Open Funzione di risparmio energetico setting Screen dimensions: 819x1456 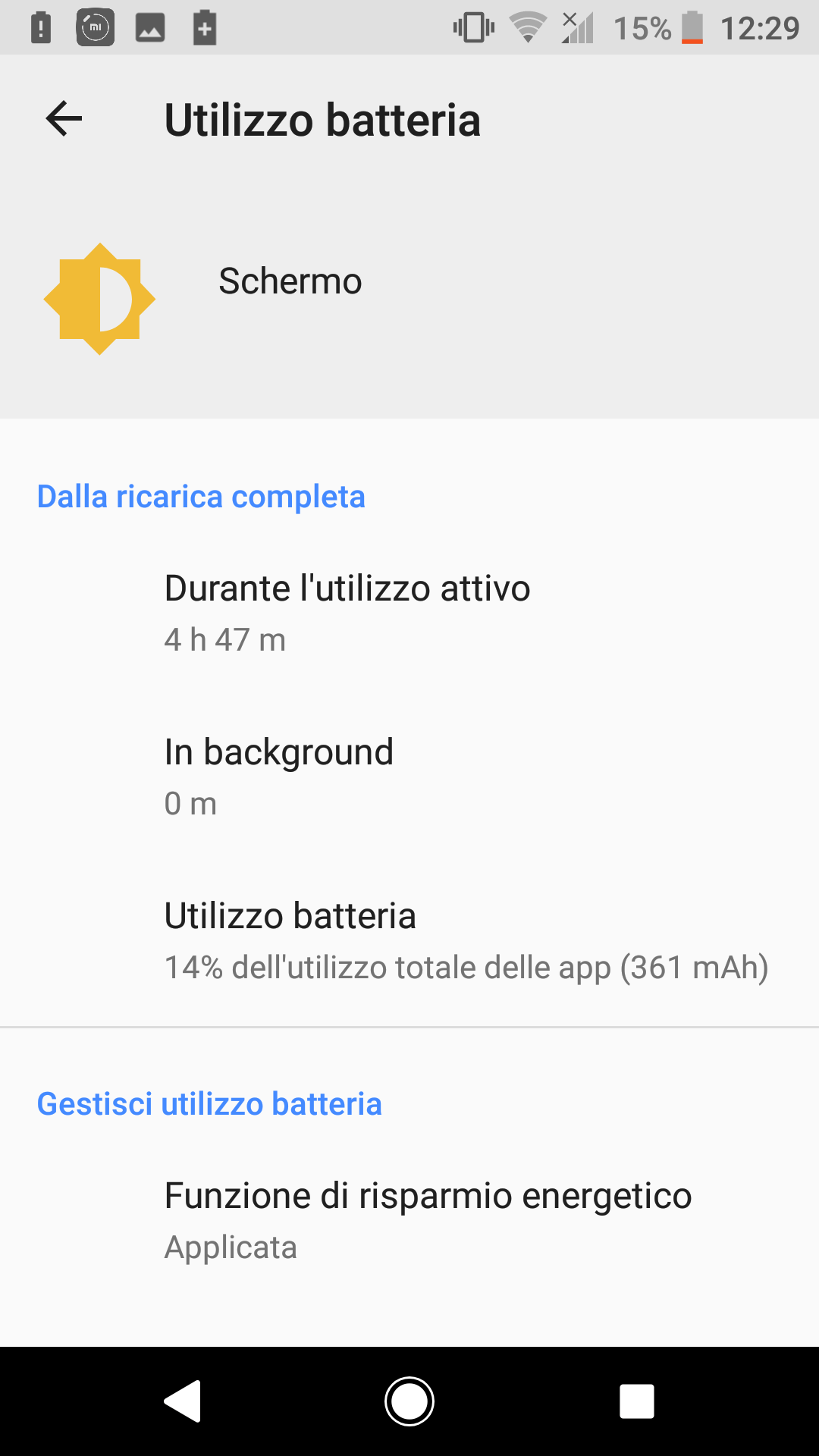tap(409, 1221)
